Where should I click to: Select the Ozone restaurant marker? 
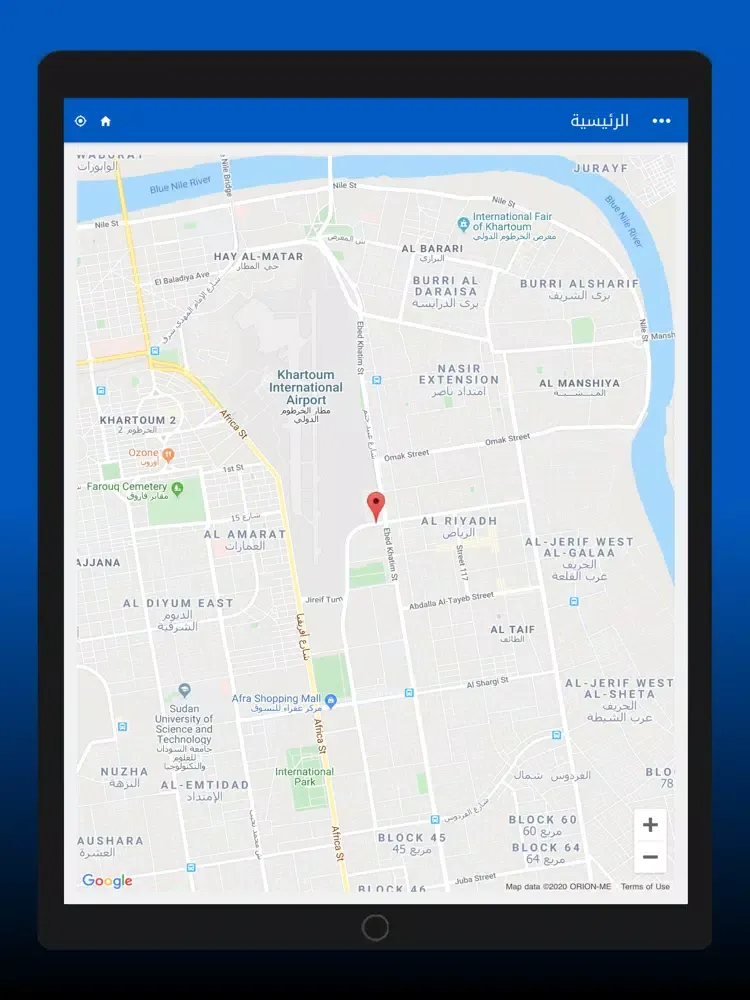[x=168, y=454]
